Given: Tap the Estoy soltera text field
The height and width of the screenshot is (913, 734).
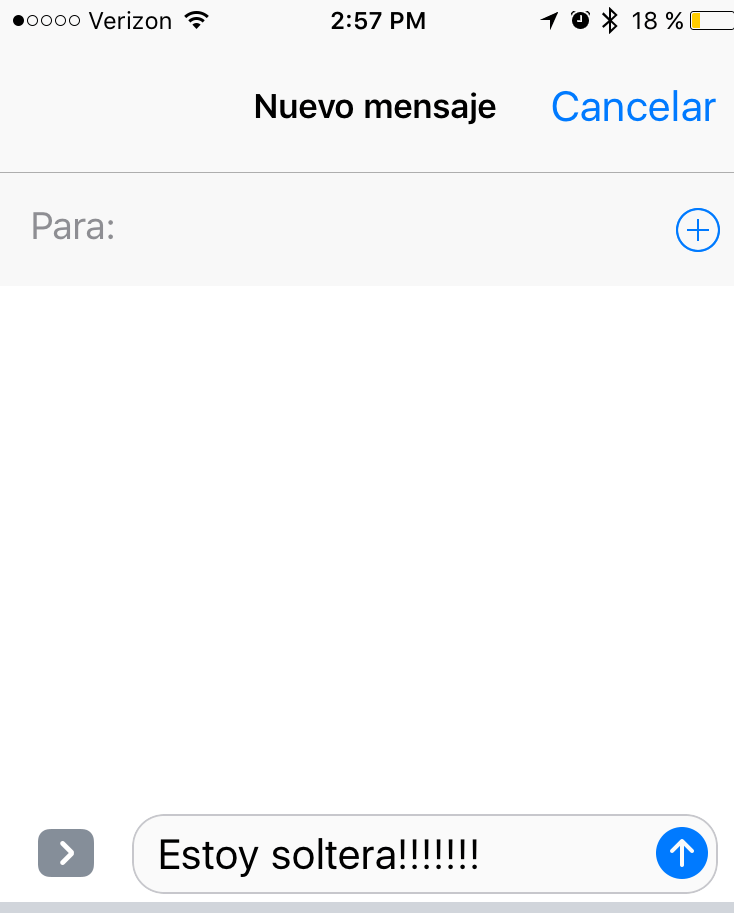Looking at the screenshot, I should [350, 854].
